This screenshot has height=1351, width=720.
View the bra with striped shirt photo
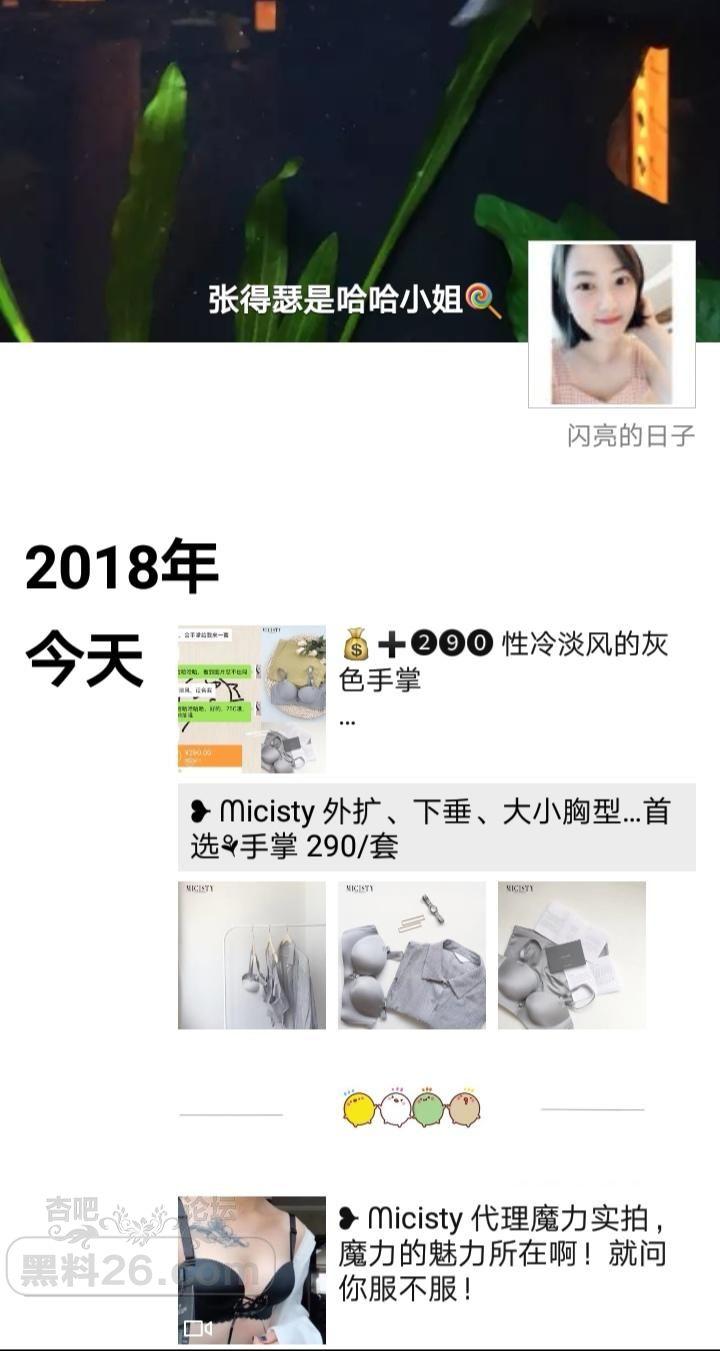pos(412,955)
